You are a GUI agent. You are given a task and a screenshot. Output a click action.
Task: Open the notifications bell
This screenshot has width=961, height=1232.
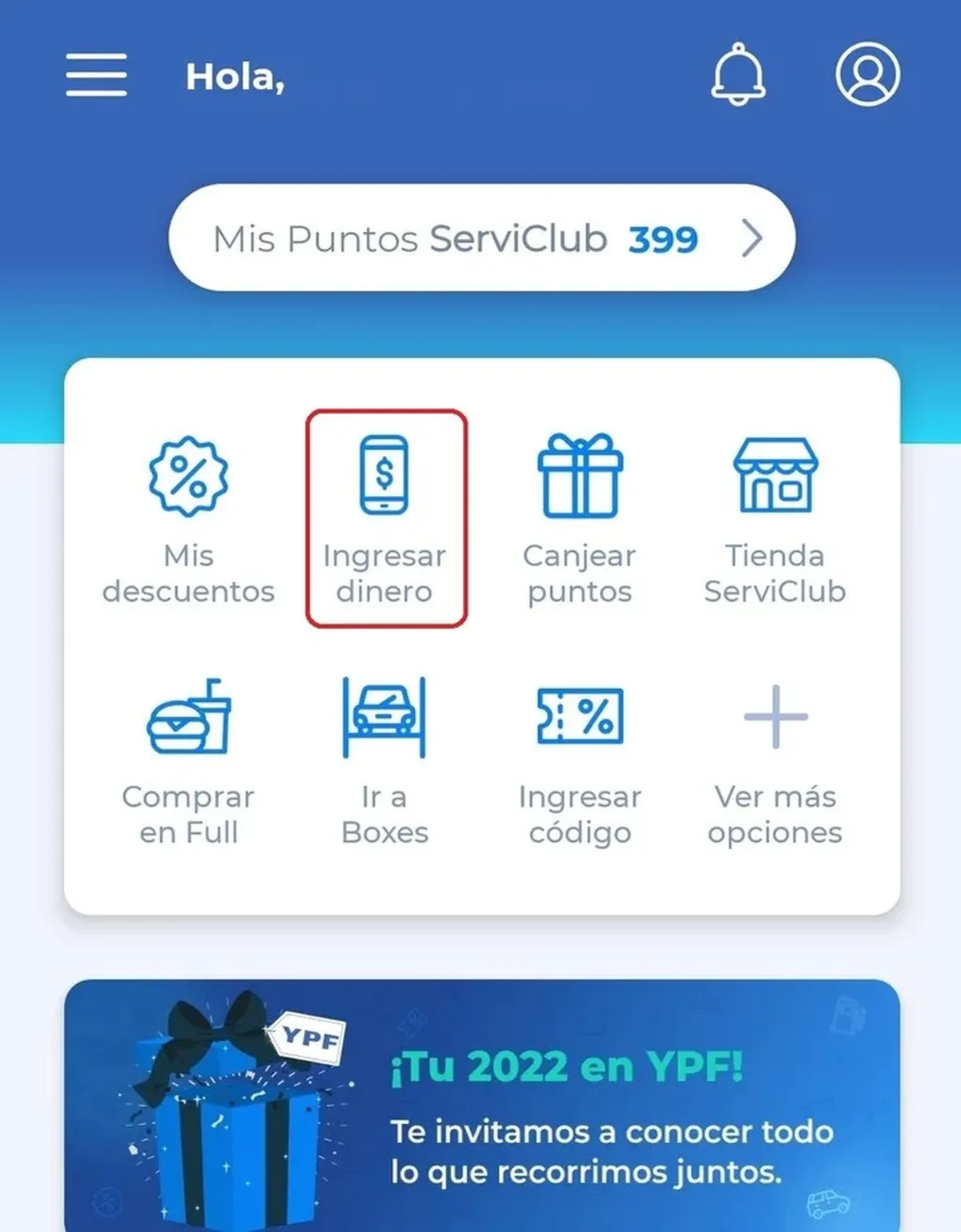point(738,74)
